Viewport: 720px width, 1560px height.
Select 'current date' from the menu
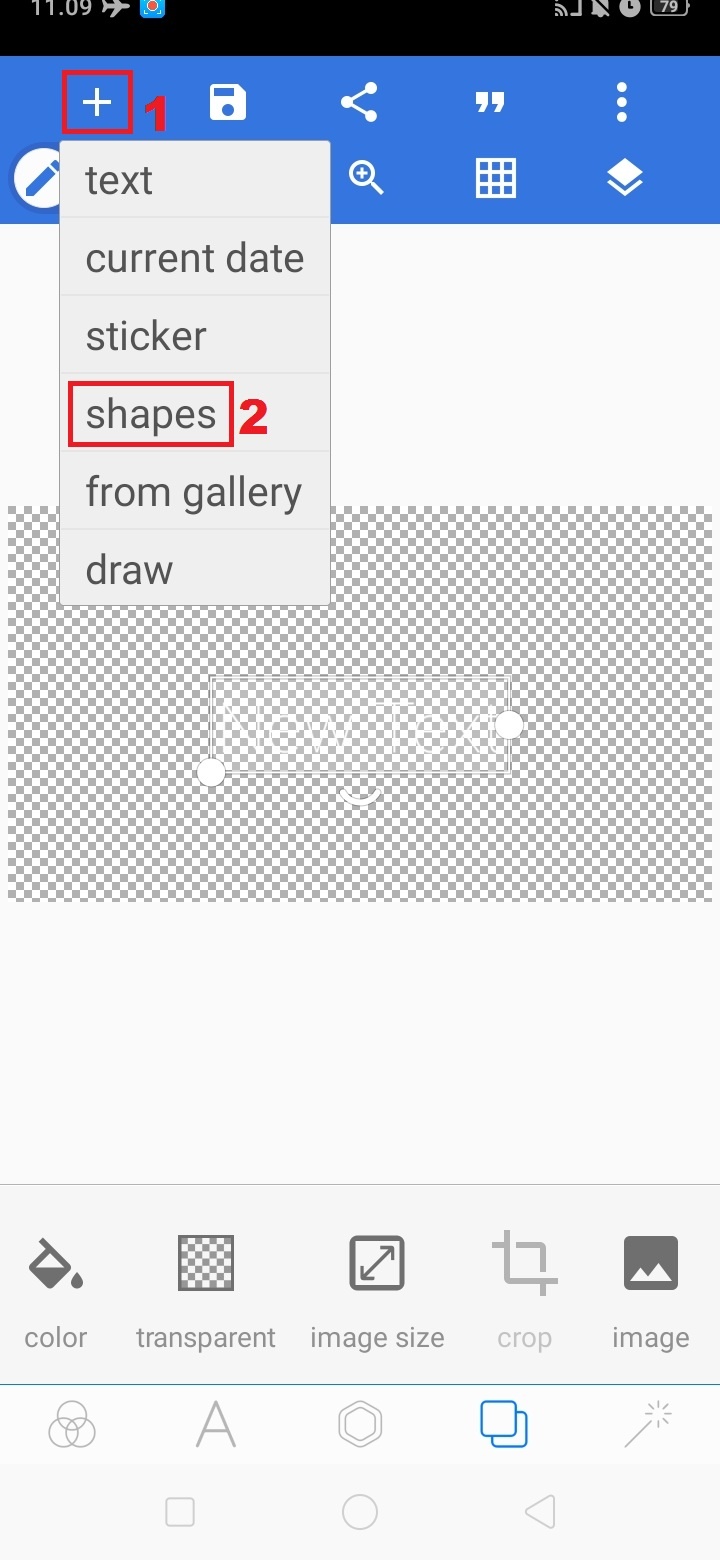[x=195, y=258]
